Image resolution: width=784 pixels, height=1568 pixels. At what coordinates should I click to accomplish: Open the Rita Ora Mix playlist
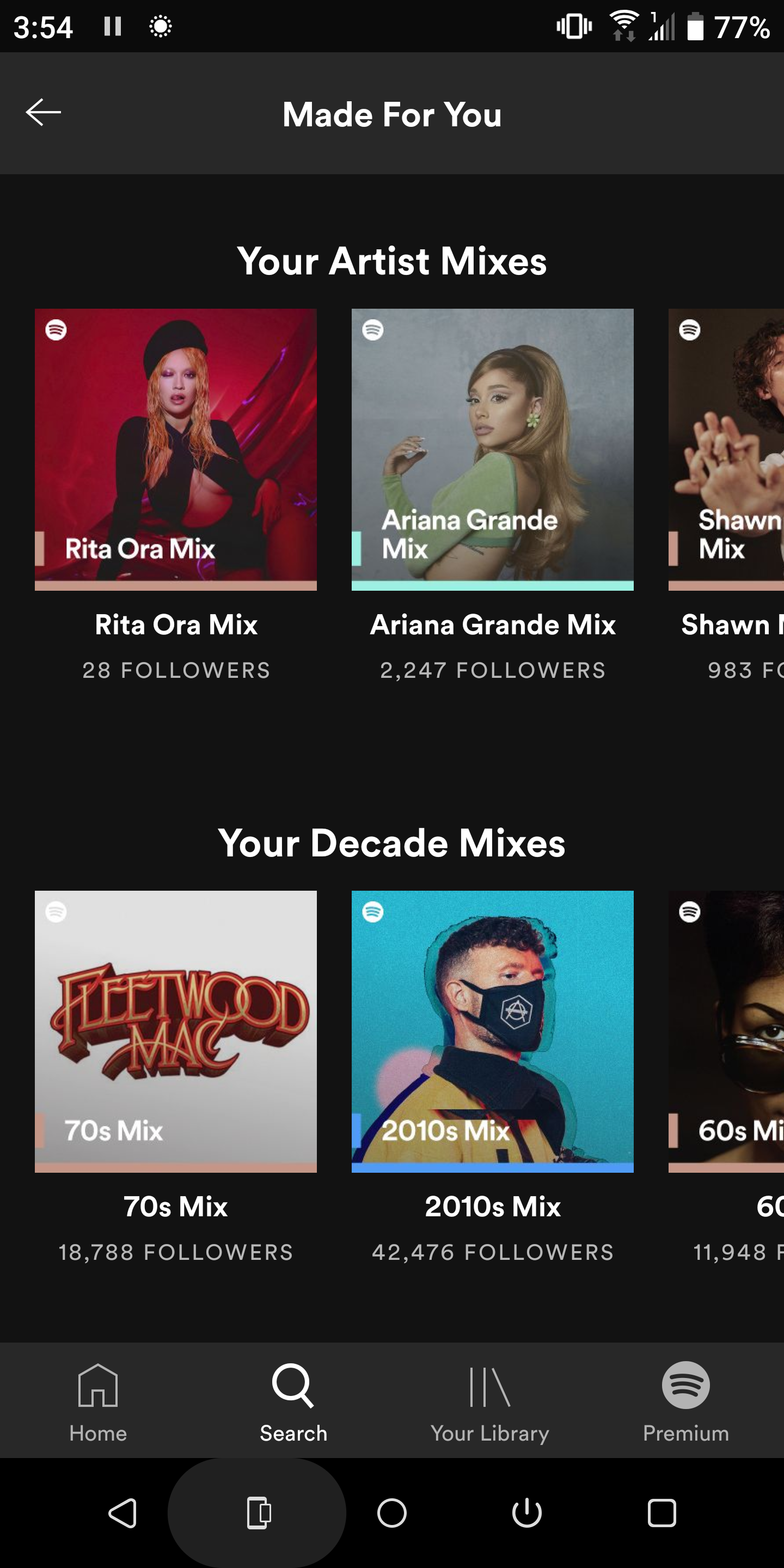[176, 449]
